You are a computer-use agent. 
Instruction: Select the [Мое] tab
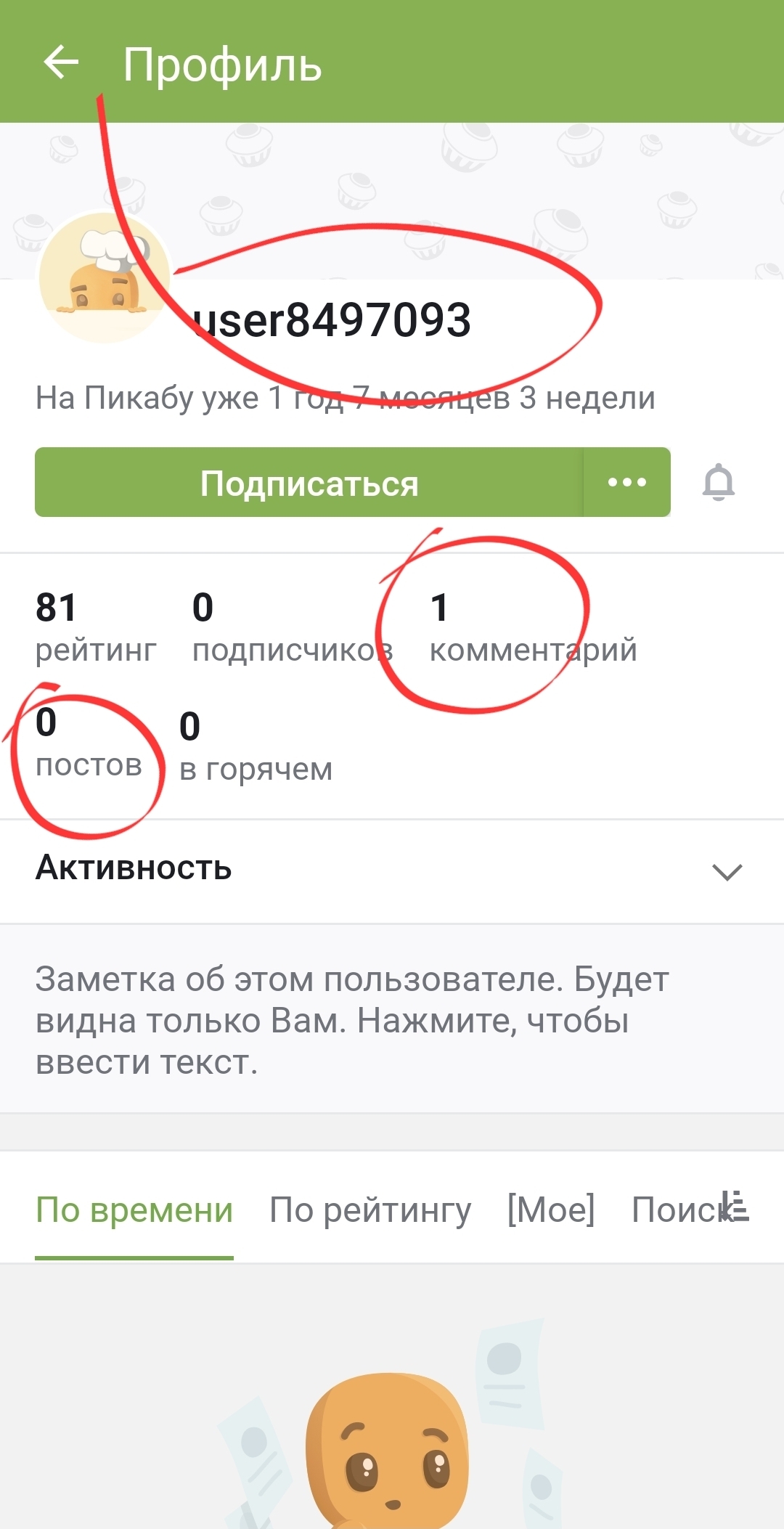551,1210
